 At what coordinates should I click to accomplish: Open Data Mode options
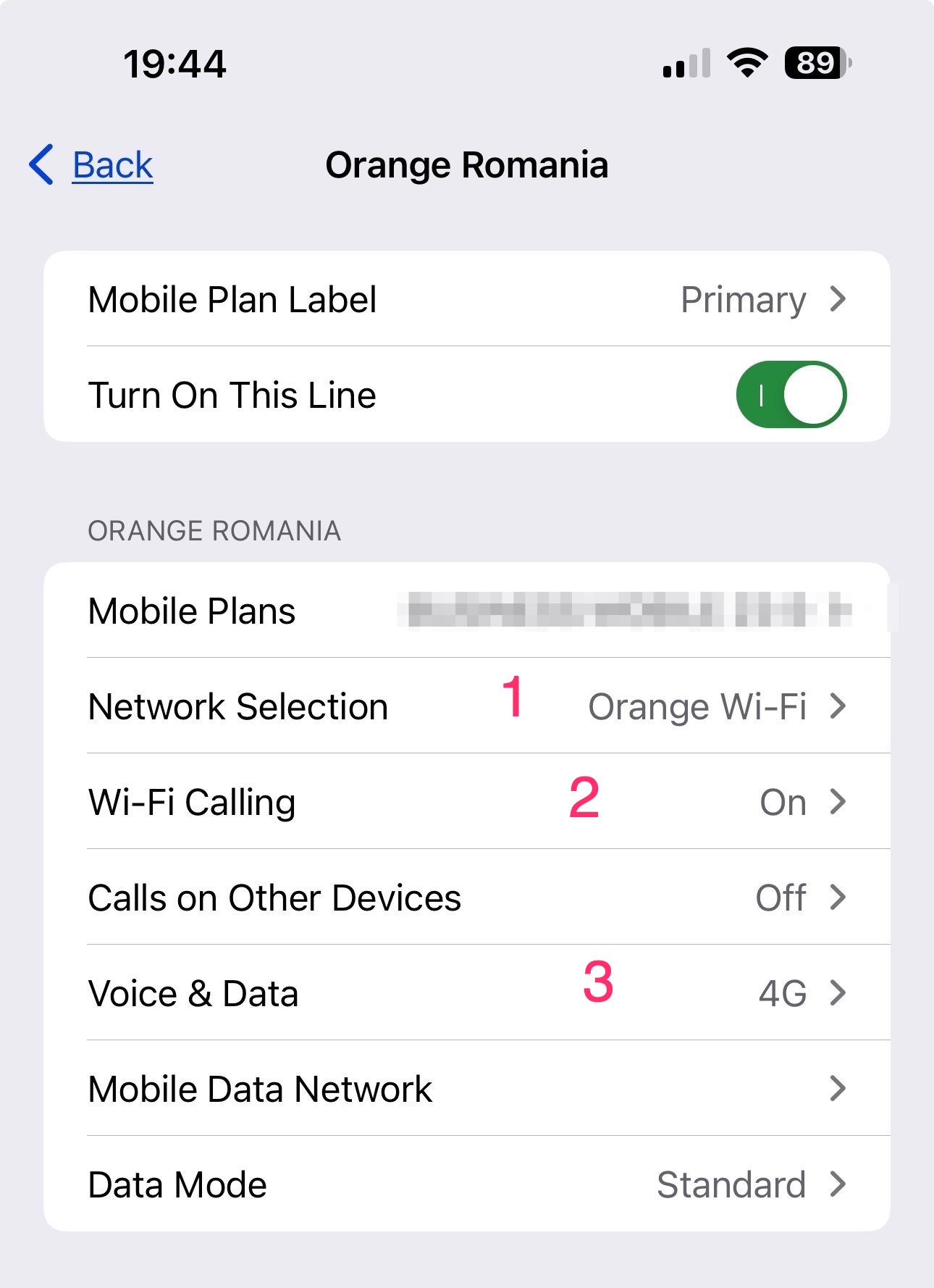466,1184
